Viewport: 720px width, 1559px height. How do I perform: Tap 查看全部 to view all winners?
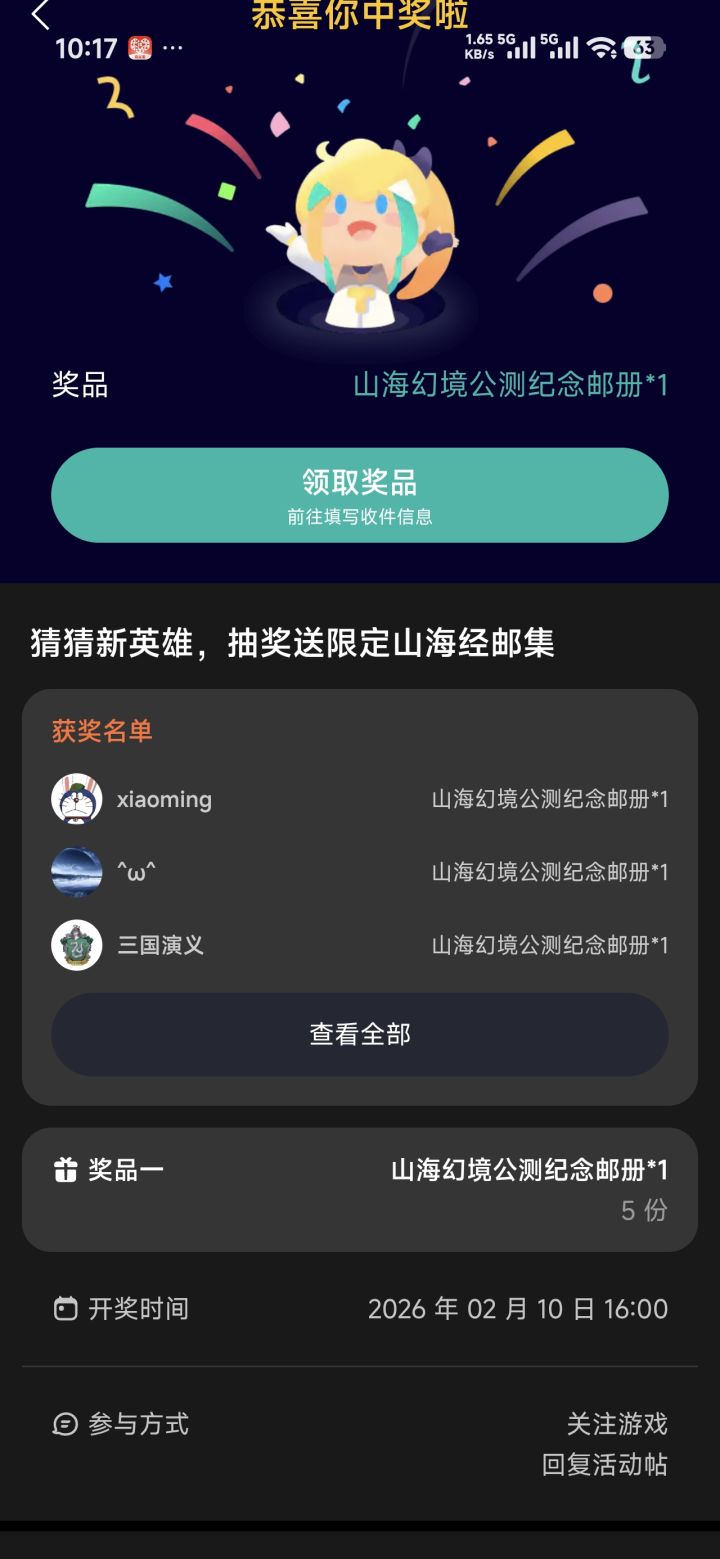[x=359, y=1035]
